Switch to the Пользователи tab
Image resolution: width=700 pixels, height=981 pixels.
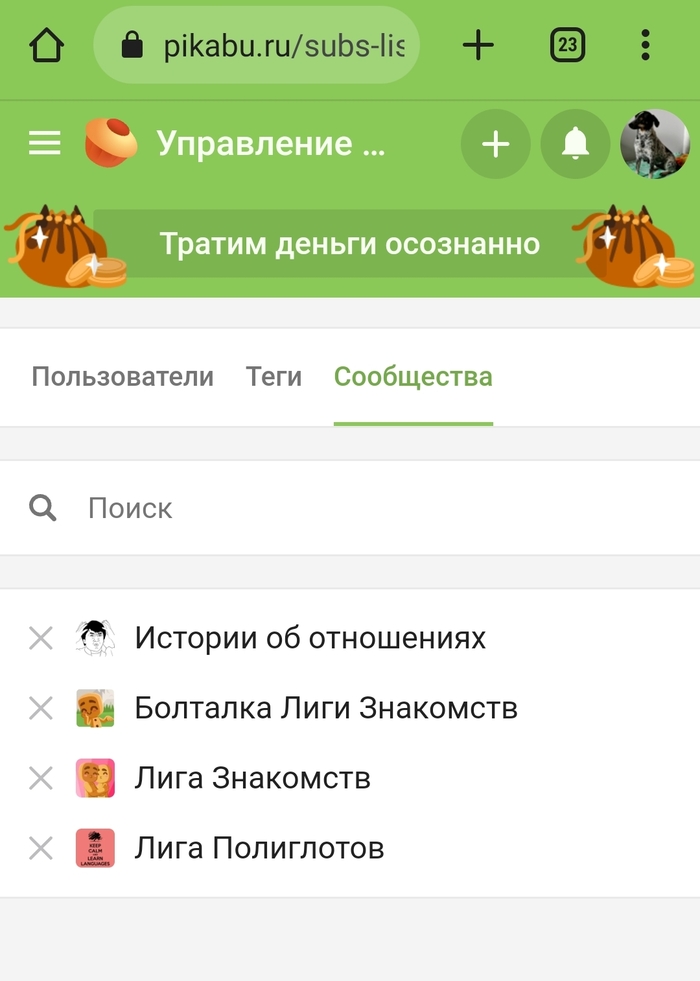pos(122,377)
